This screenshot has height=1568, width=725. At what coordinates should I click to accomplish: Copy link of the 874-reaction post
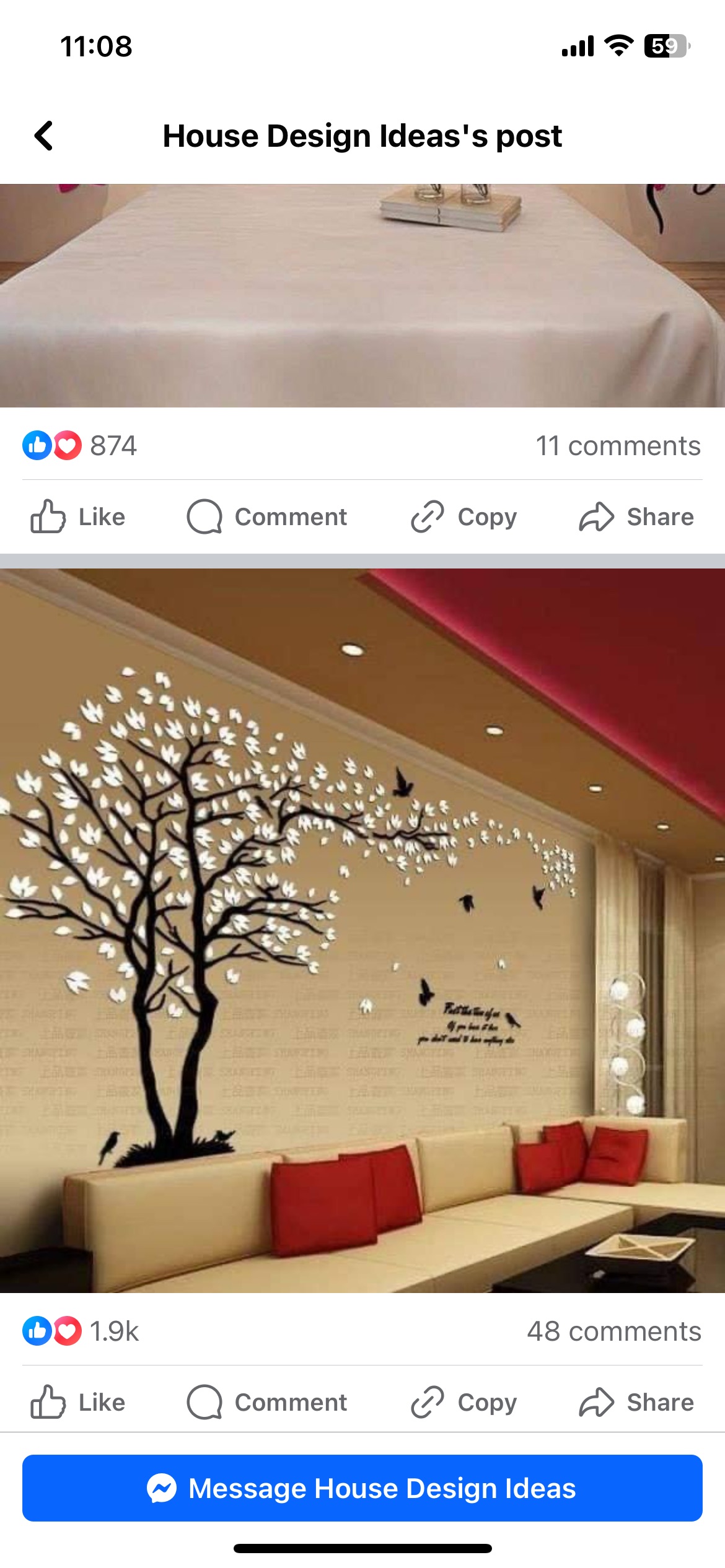(464, 517)
